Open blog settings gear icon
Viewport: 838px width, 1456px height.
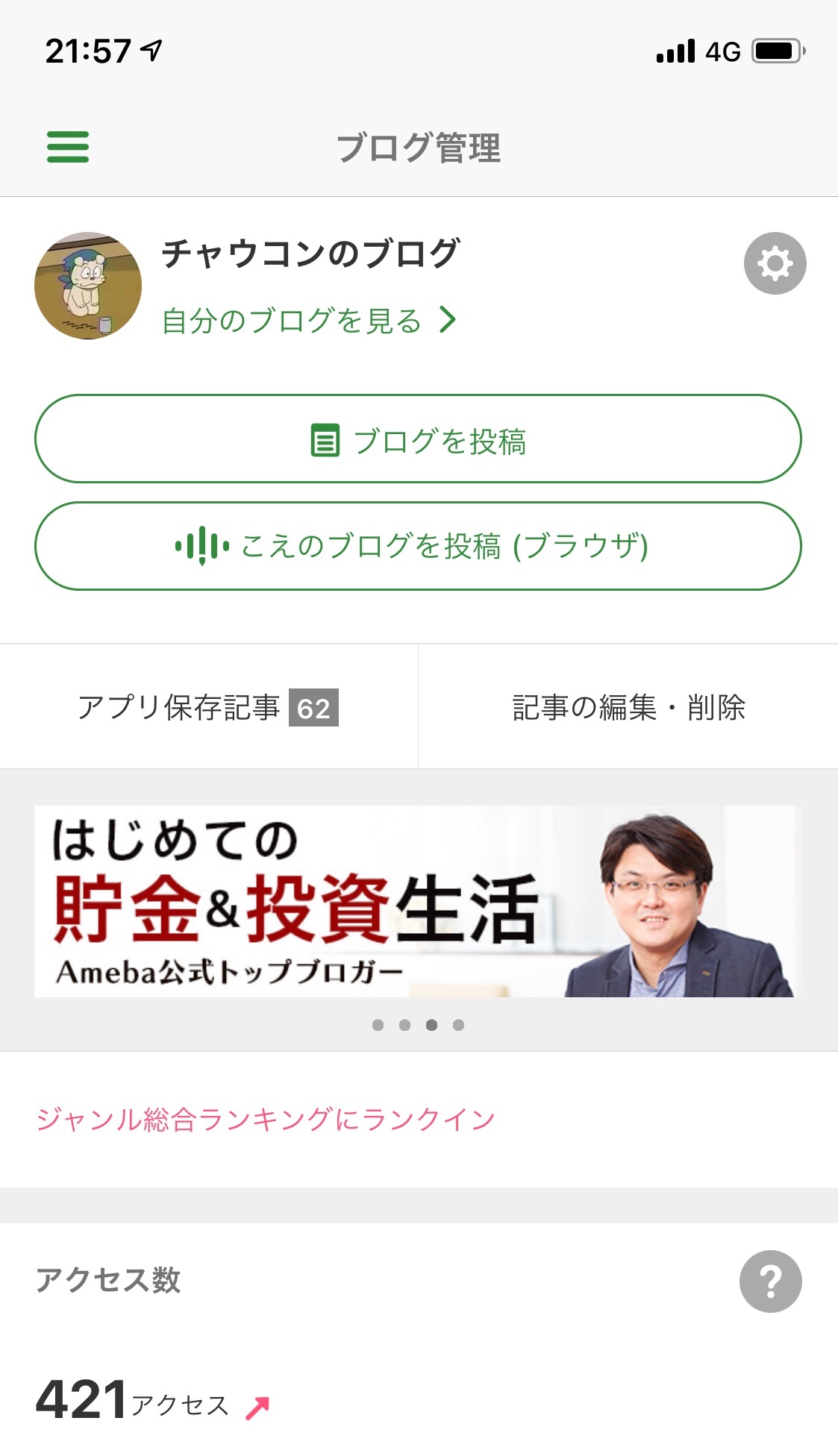775,263
